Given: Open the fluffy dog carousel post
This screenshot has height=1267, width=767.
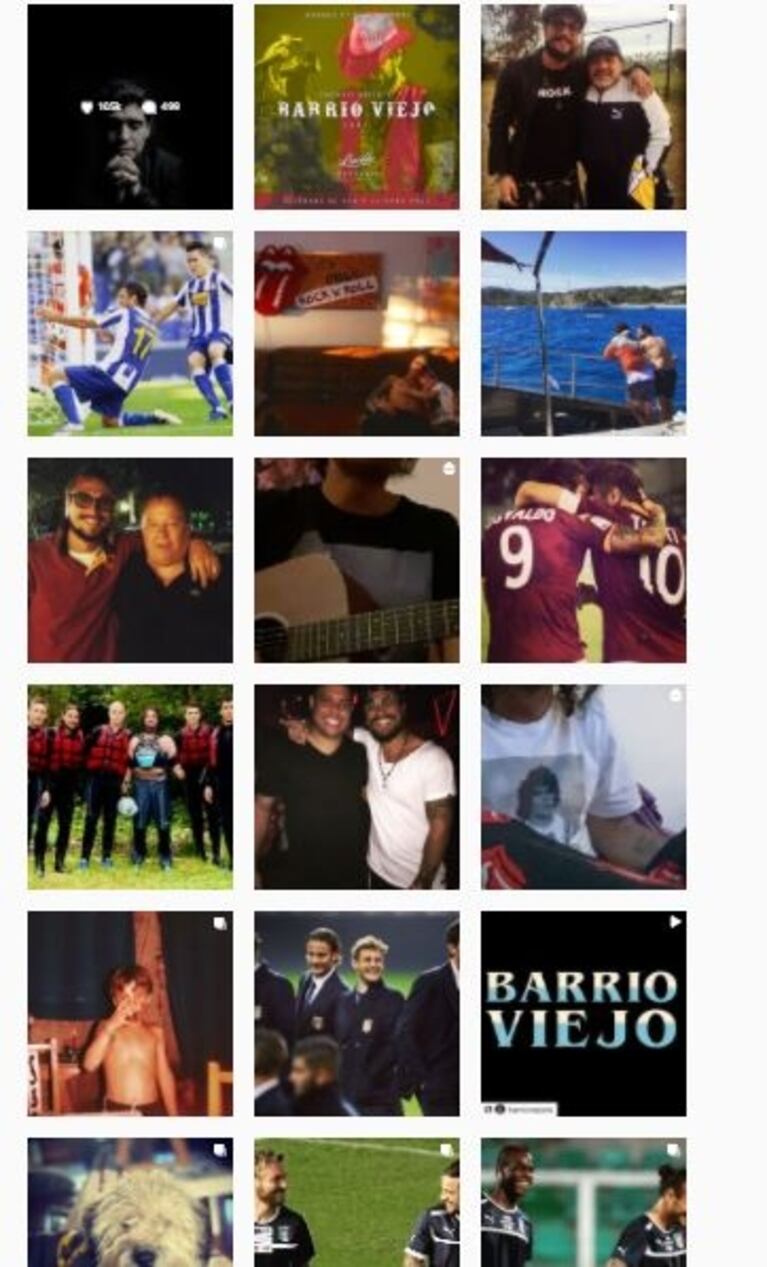Looking at the screenshot, I should pyautogui.click(x=130, y=1203).
